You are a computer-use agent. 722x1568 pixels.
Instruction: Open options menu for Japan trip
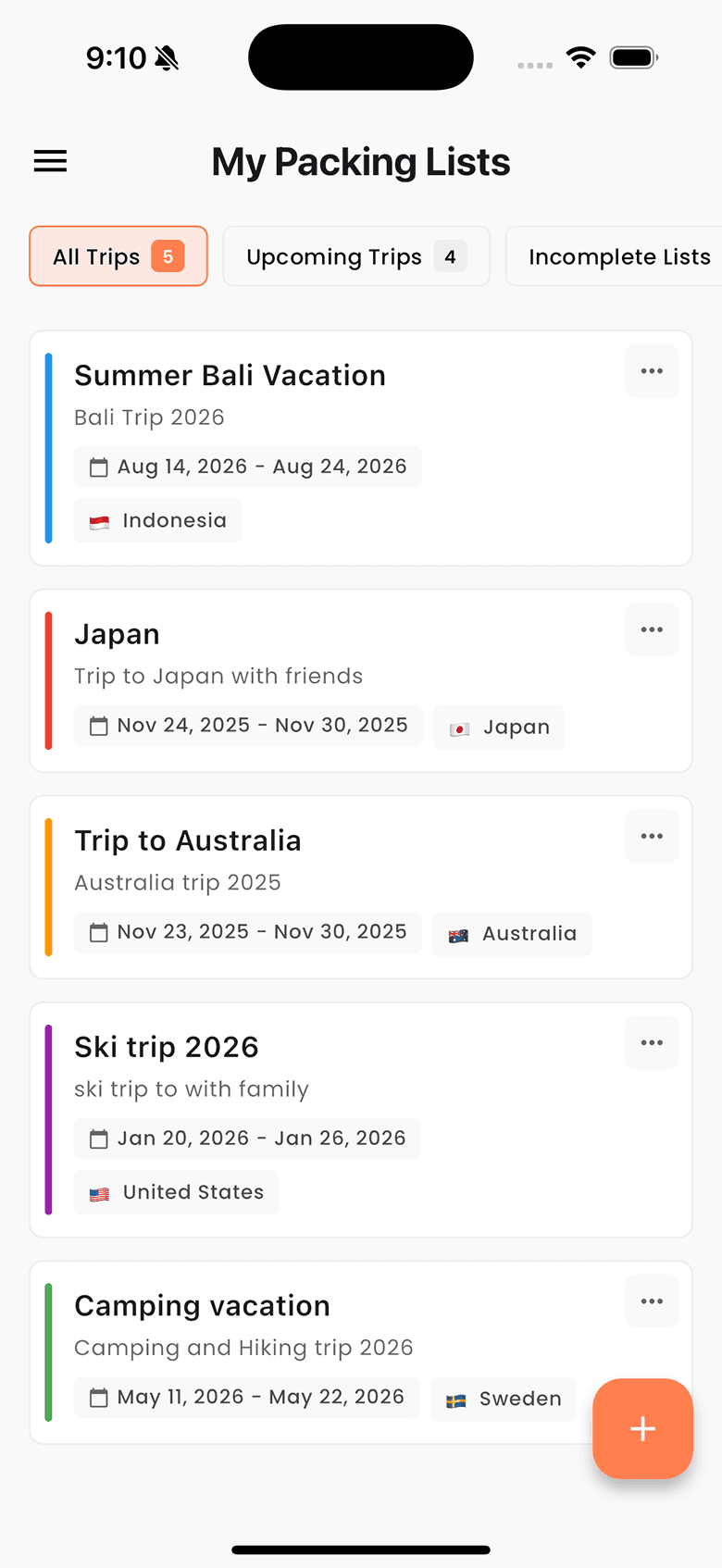pyautogui.click(x=652, y=629)
